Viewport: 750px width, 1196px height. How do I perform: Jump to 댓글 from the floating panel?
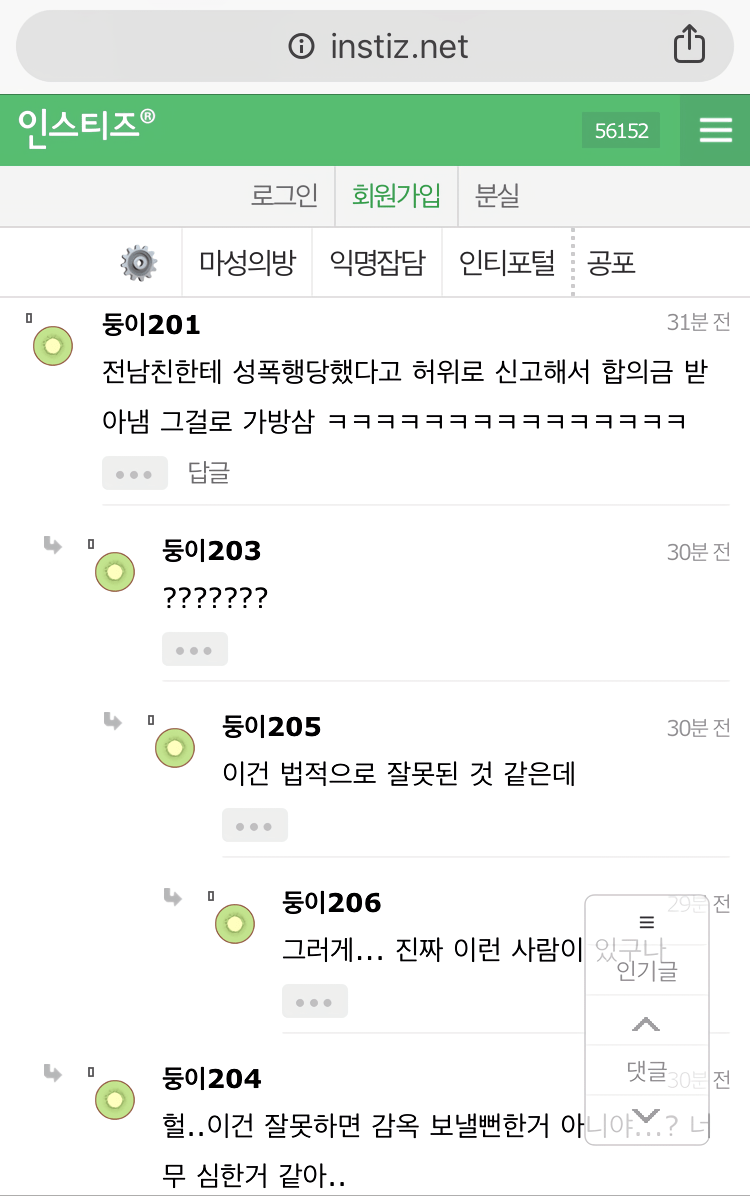point(646,1072)
